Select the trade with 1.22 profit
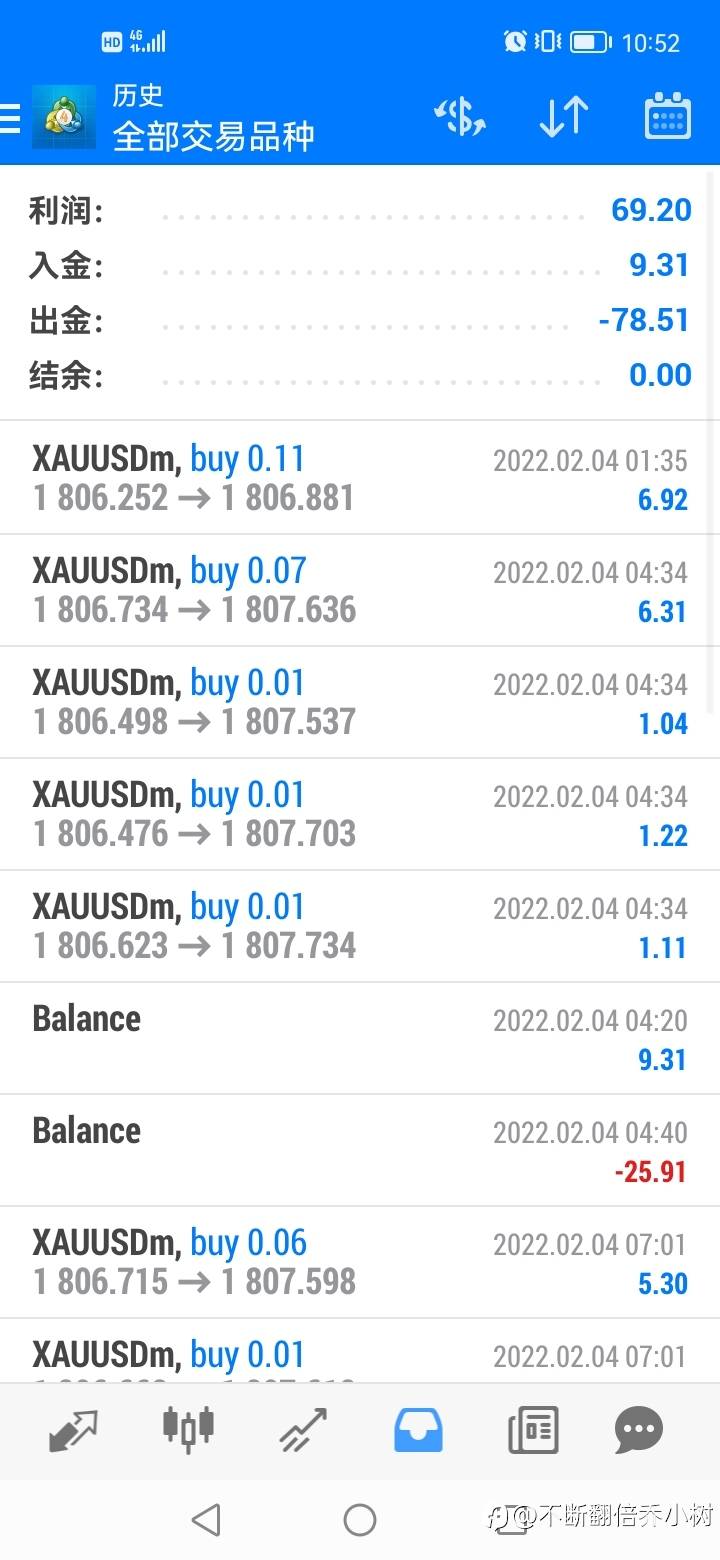Image resolution: width=720 pixels, height=1560 pixels. coord(360,814)
